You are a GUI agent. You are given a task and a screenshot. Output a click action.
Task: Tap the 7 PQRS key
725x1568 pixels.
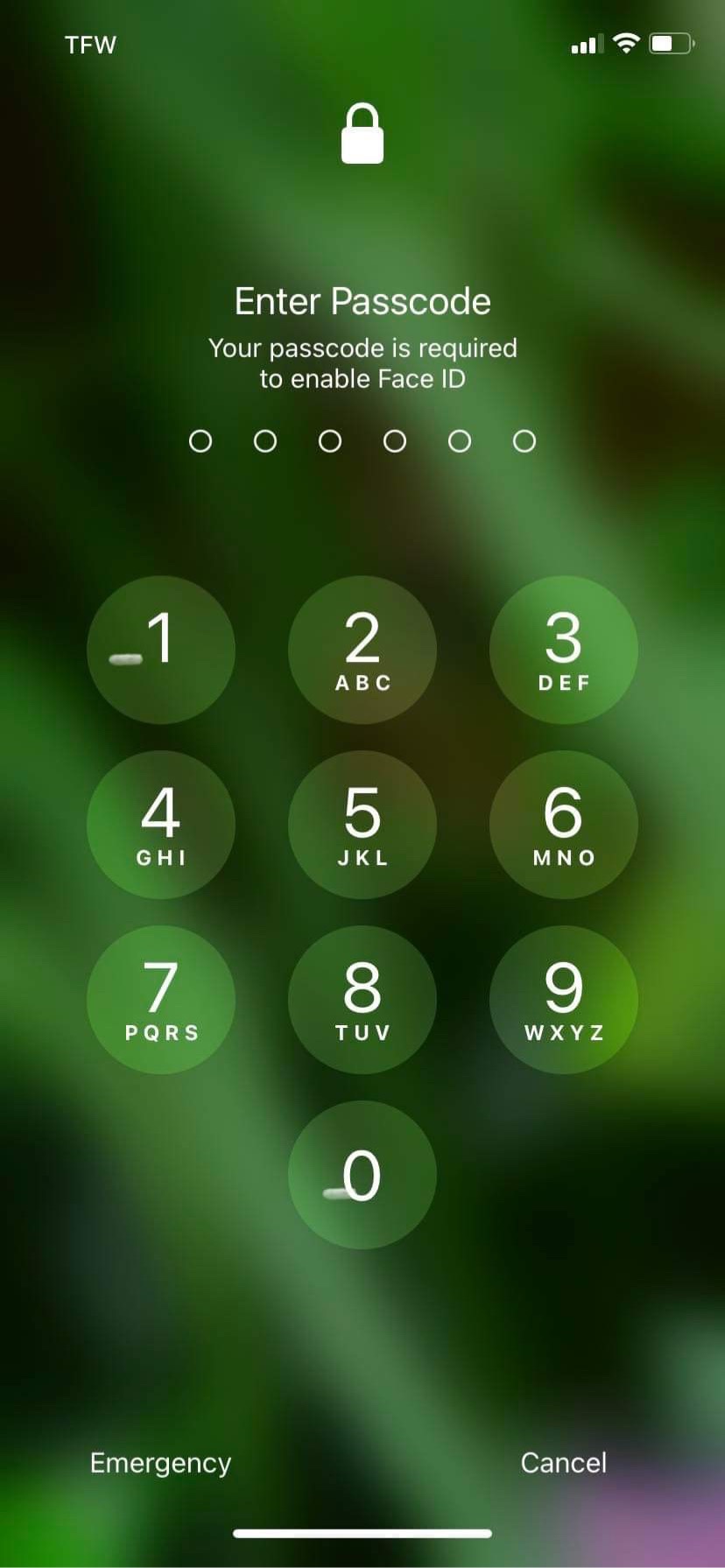point(161,1000)
